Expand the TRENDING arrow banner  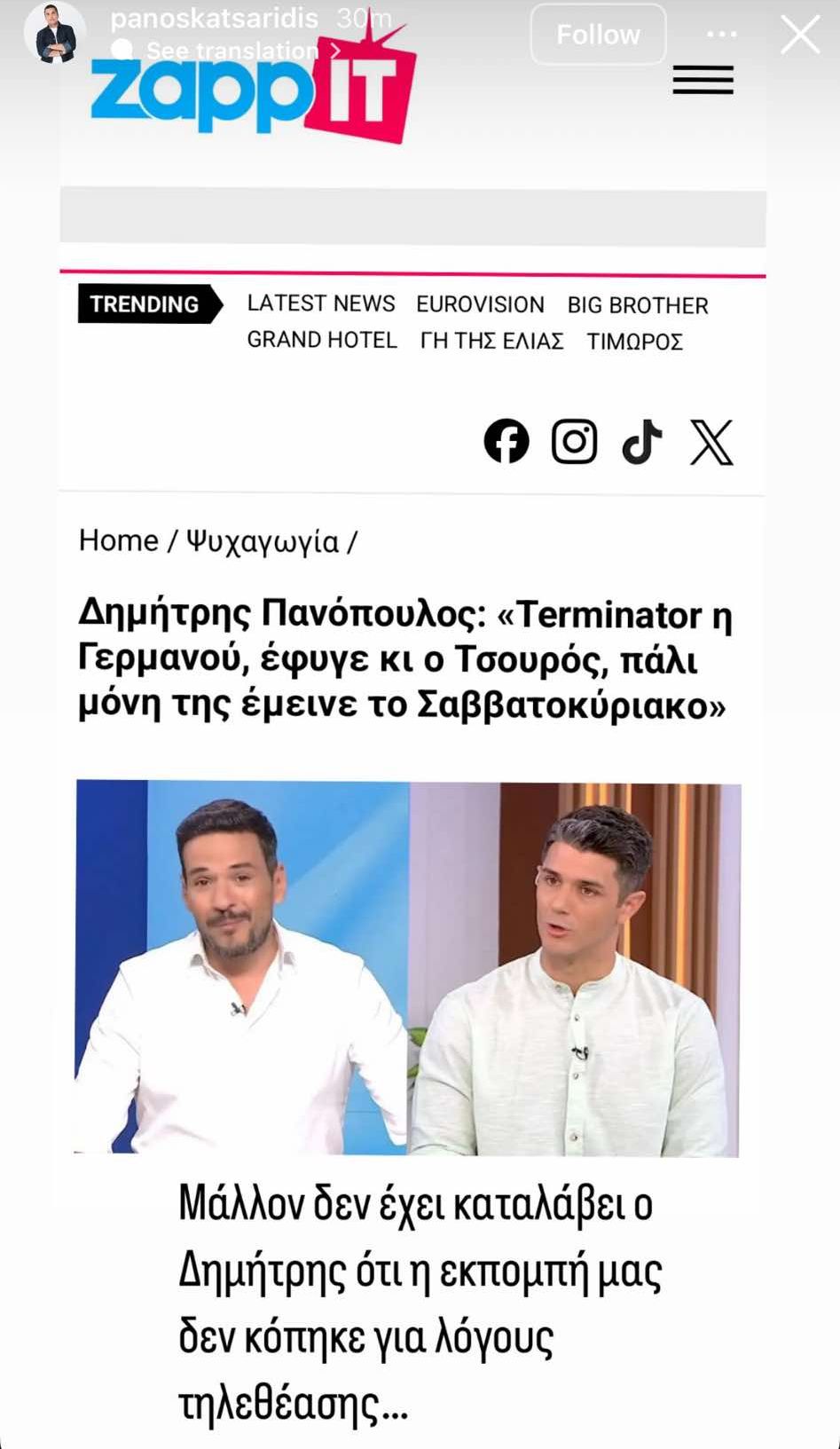[x=145, y=304]
